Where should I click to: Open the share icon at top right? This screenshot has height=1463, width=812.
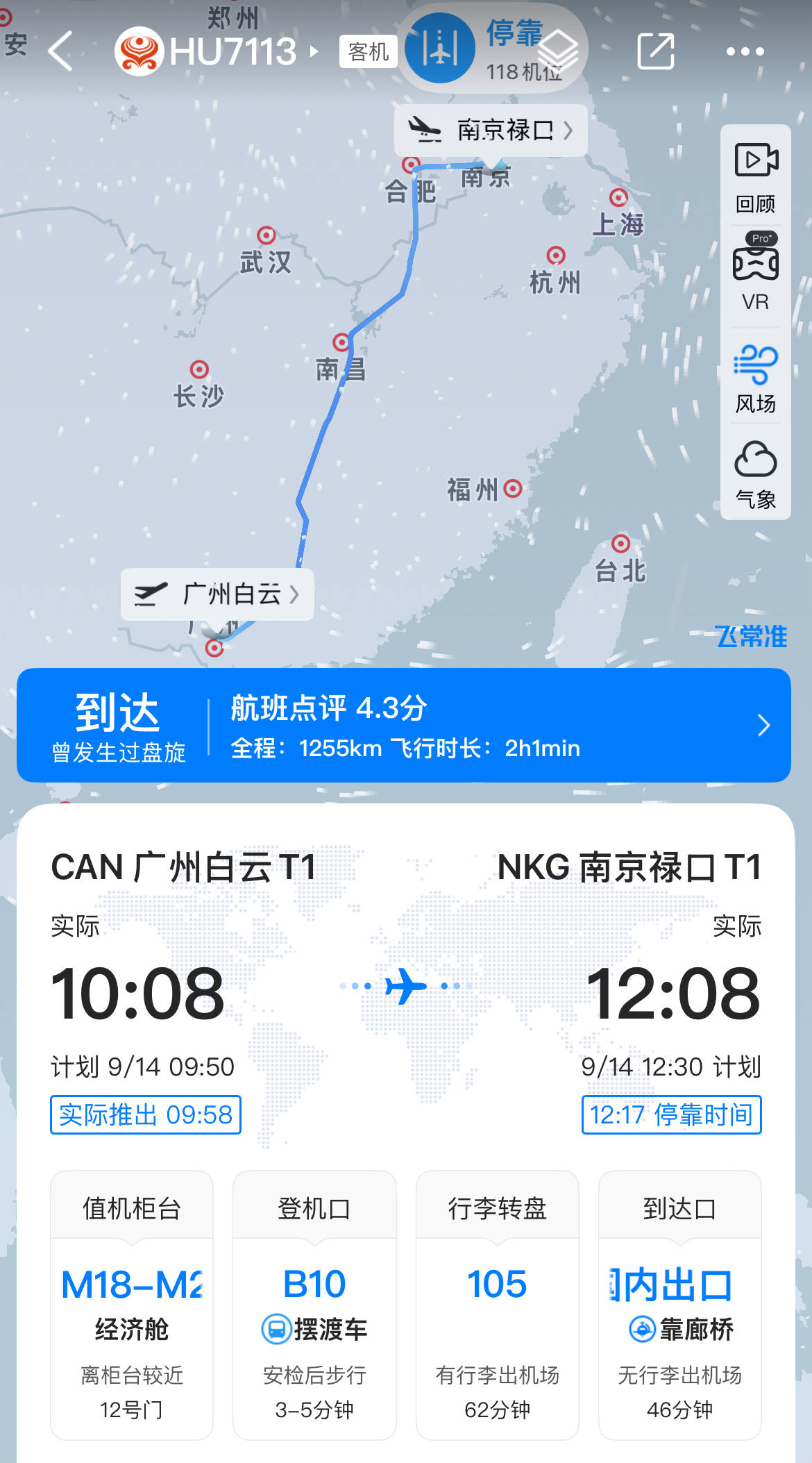point(655,51)
